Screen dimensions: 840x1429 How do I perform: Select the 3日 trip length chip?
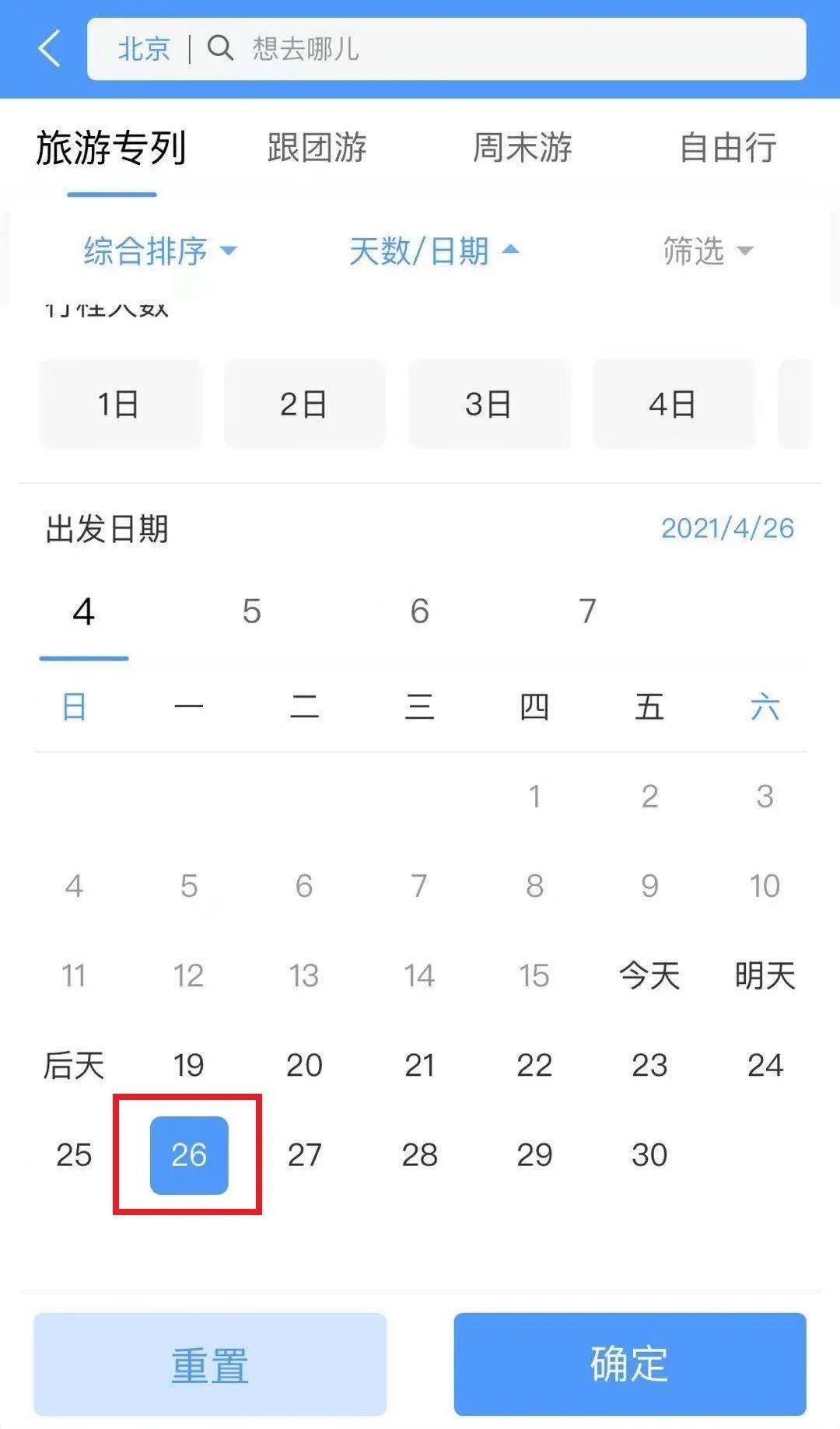tap(489, 404)
